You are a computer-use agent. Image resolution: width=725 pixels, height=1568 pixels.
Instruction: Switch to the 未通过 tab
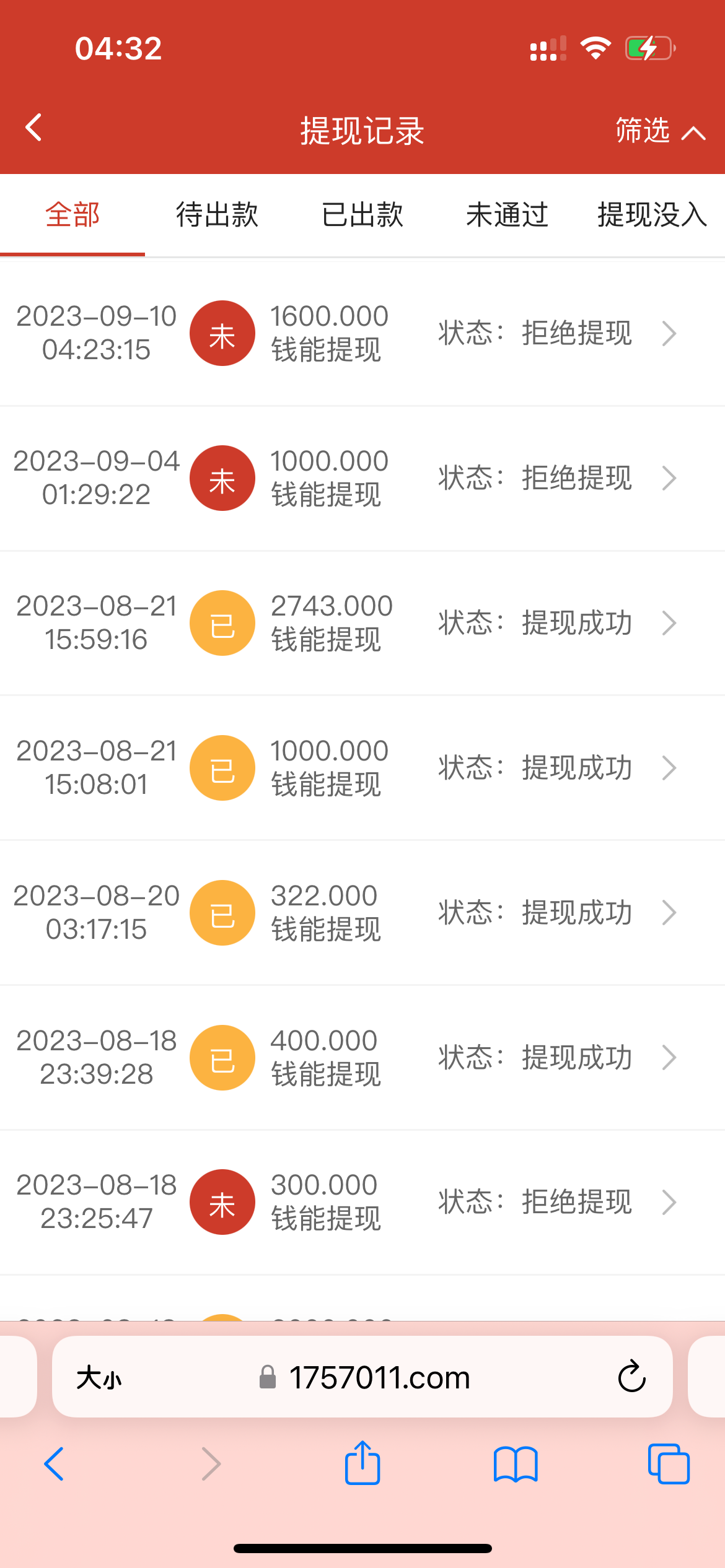tap(506, 215)
